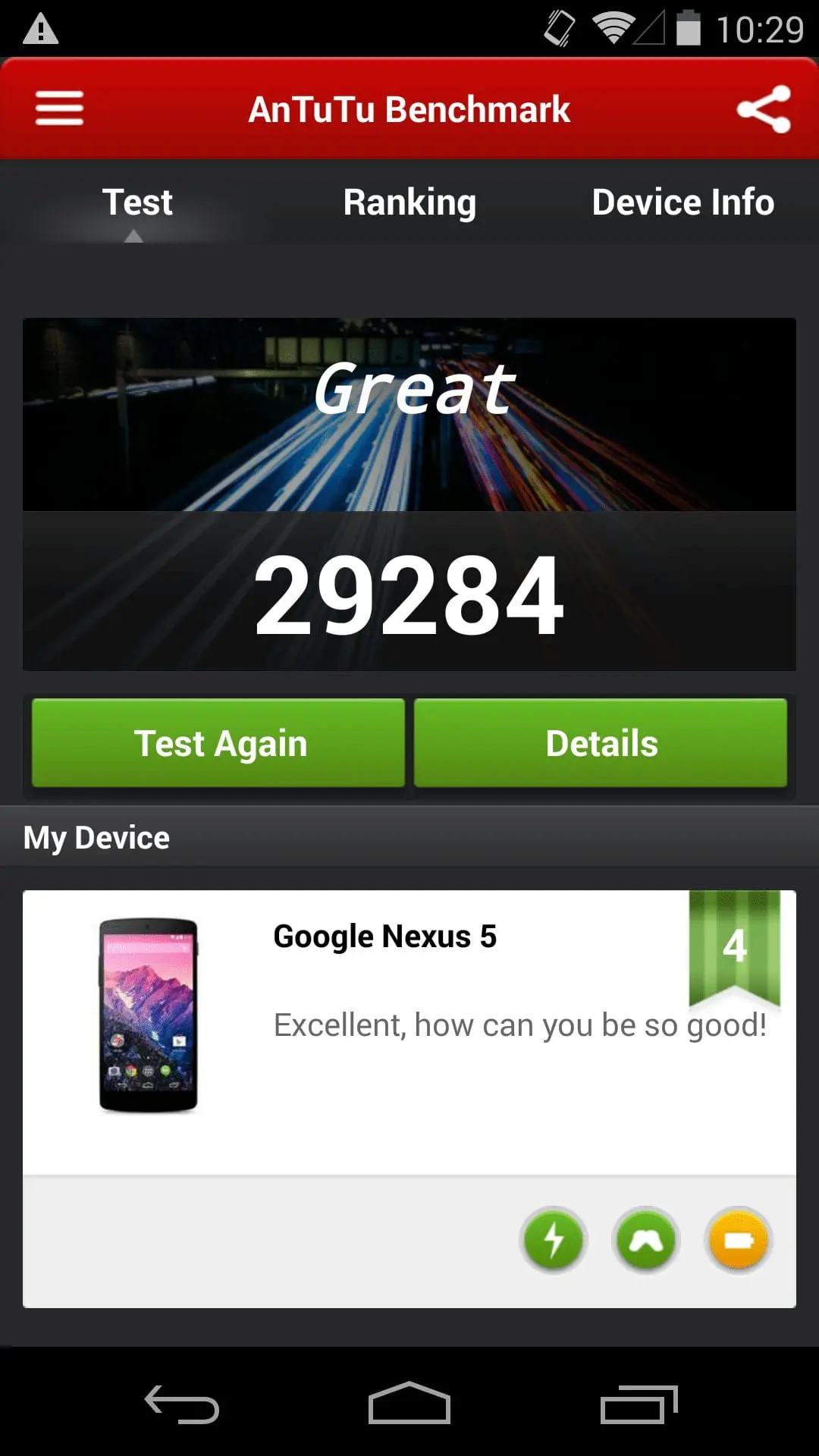The width and height of the screenshot is (819, 1456).
Task: Open the hamburger drawer menu
Action: click(59, 108)
